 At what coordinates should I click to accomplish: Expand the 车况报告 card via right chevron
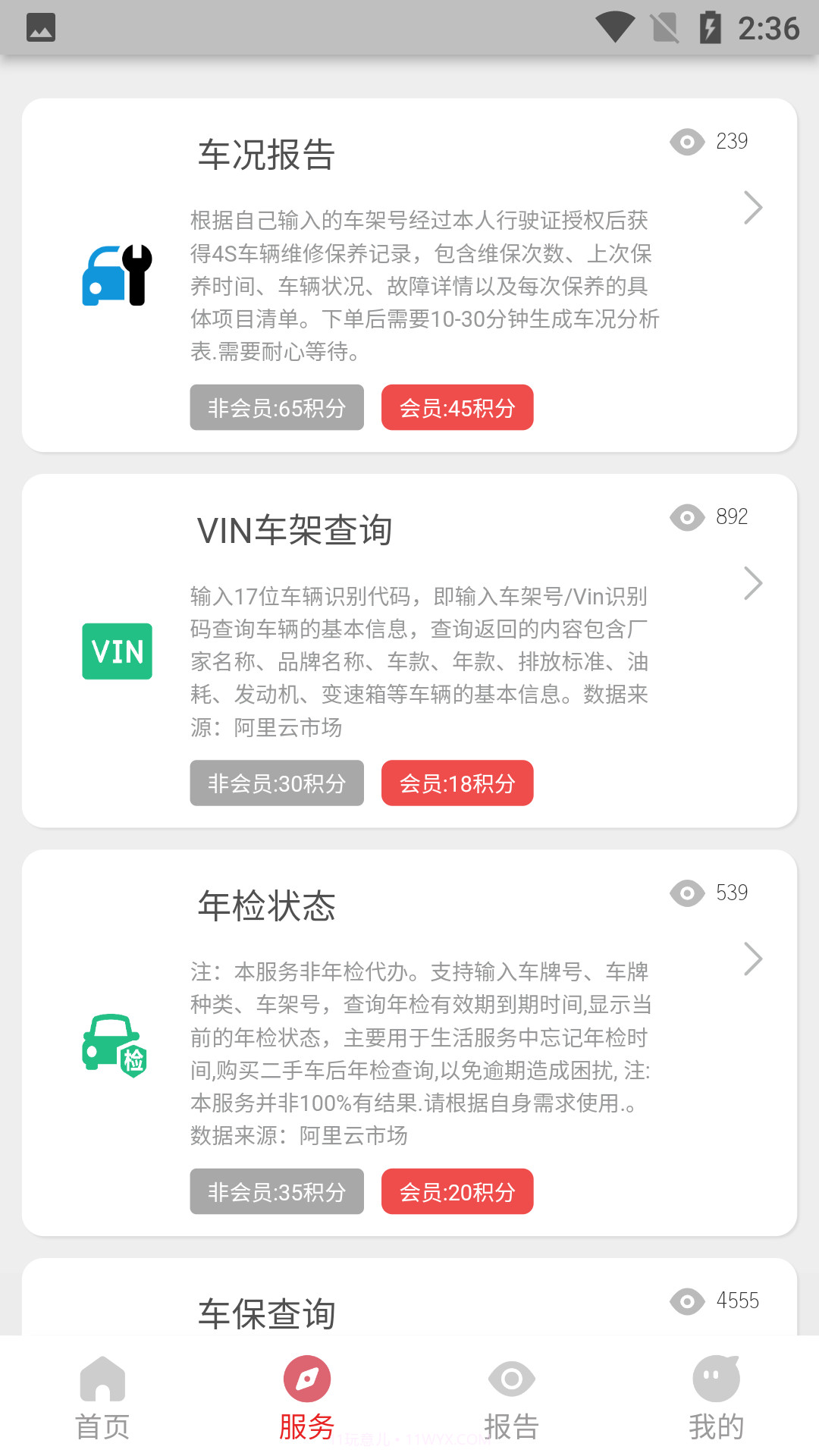tap(753, 206)
